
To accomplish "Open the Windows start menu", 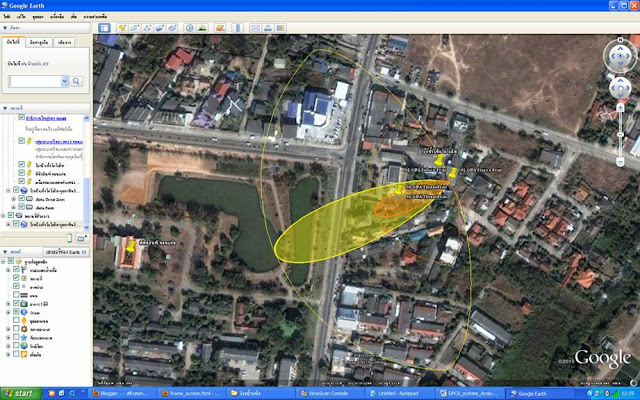I will pyautogui.click(x=24, y=393).
